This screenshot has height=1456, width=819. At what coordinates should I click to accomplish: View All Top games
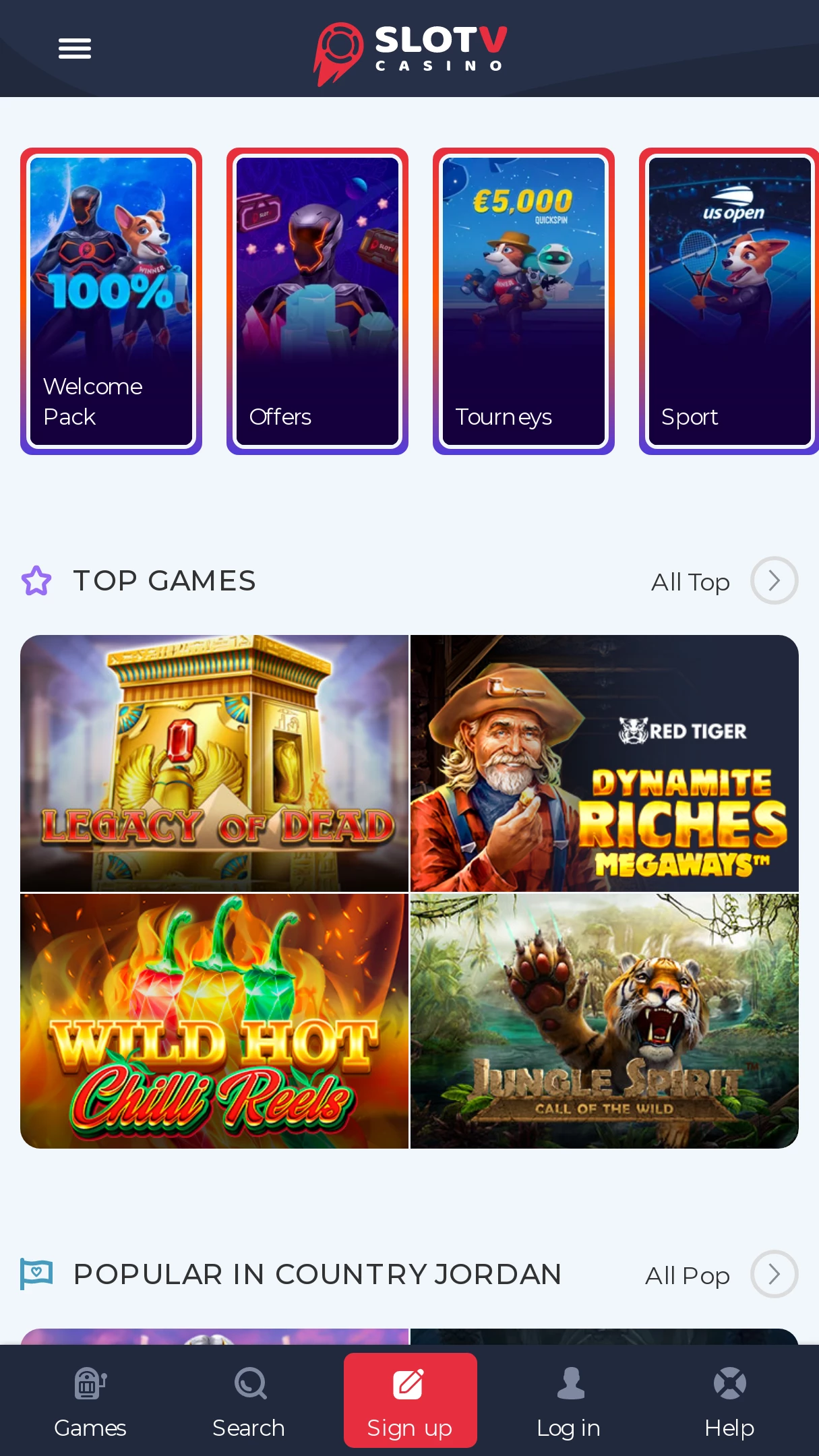coord(725,581)
